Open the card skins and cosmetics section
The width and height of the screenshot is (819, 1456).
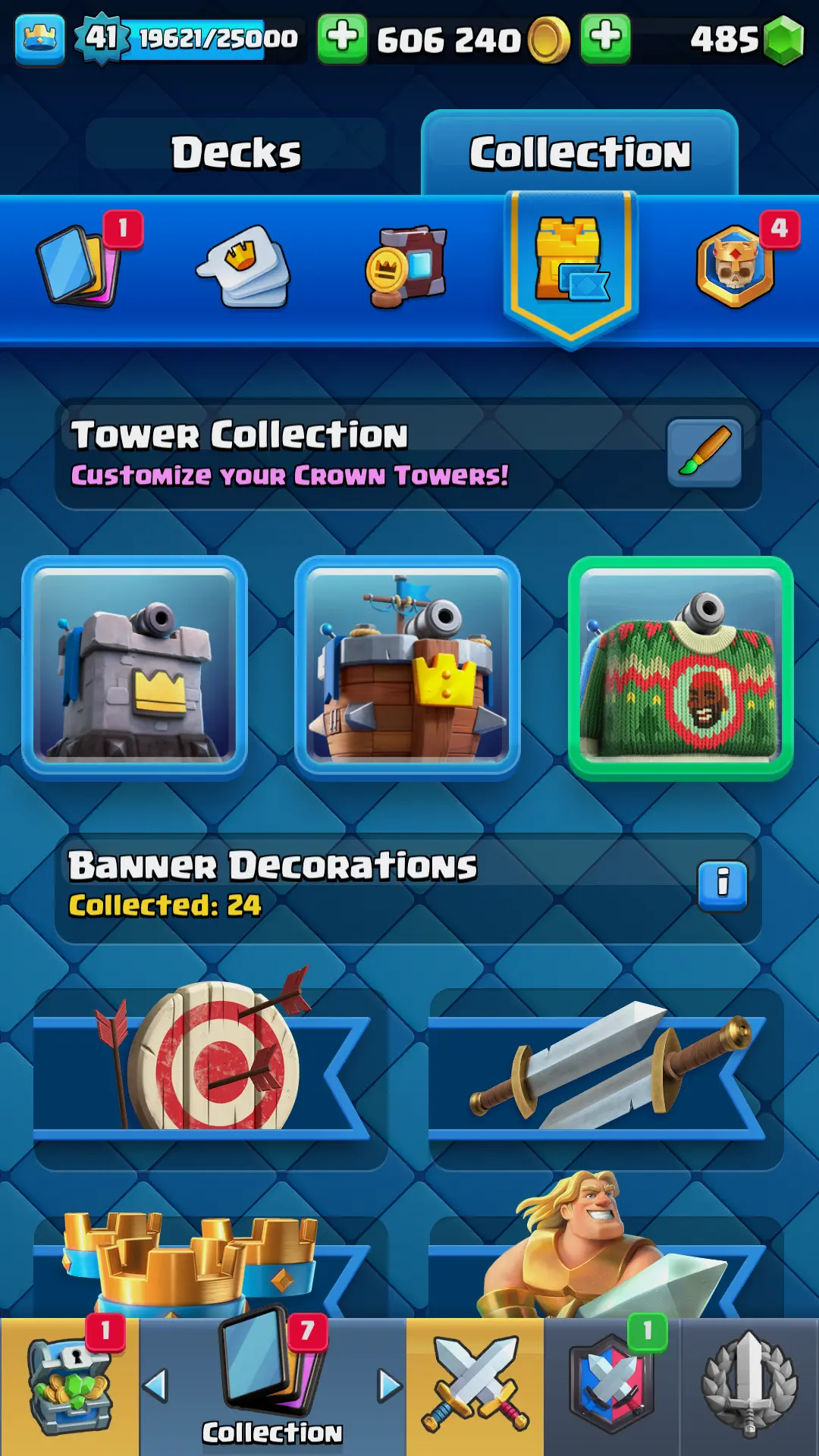[x=407, y=266]
